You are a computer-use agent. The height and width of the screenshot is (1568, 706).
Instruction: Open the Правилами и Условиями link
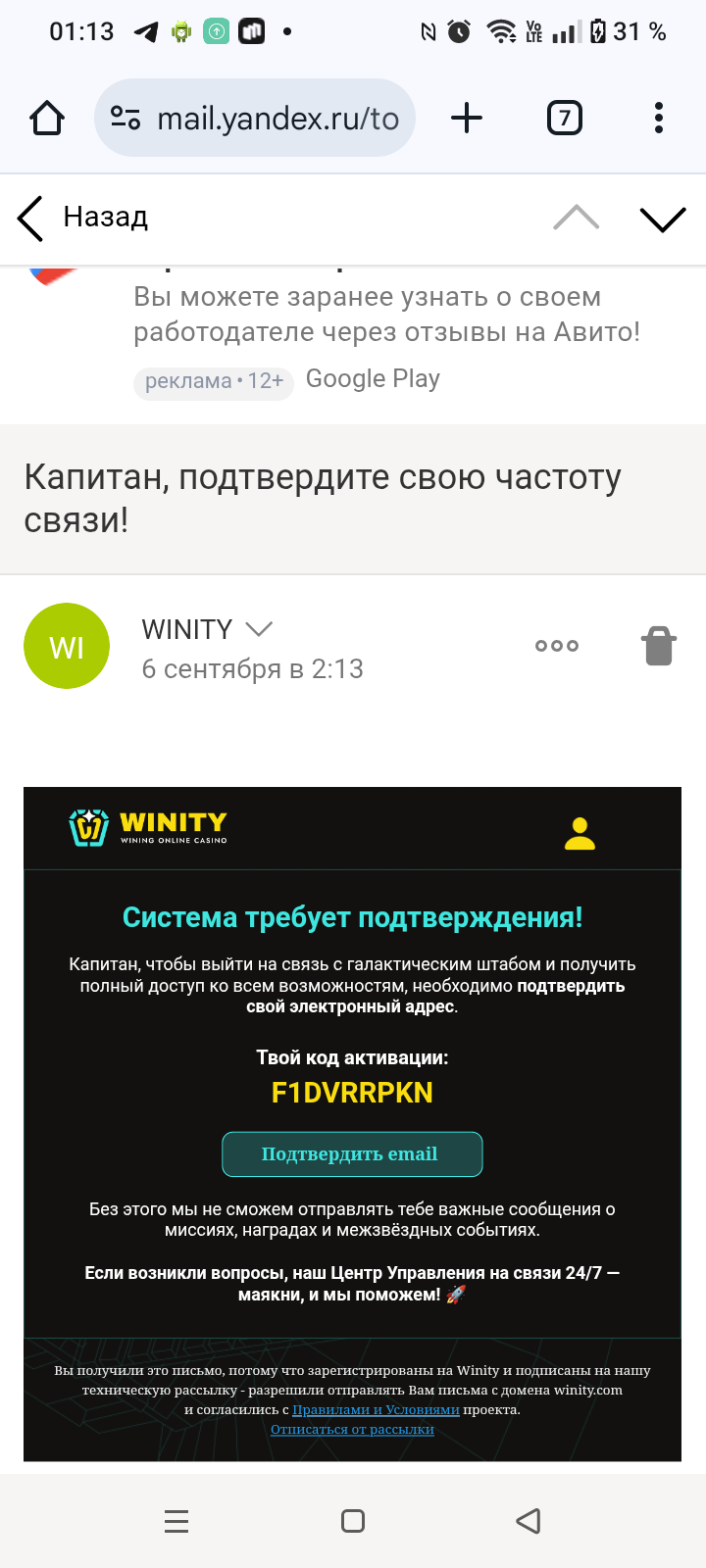(376, 1410)
